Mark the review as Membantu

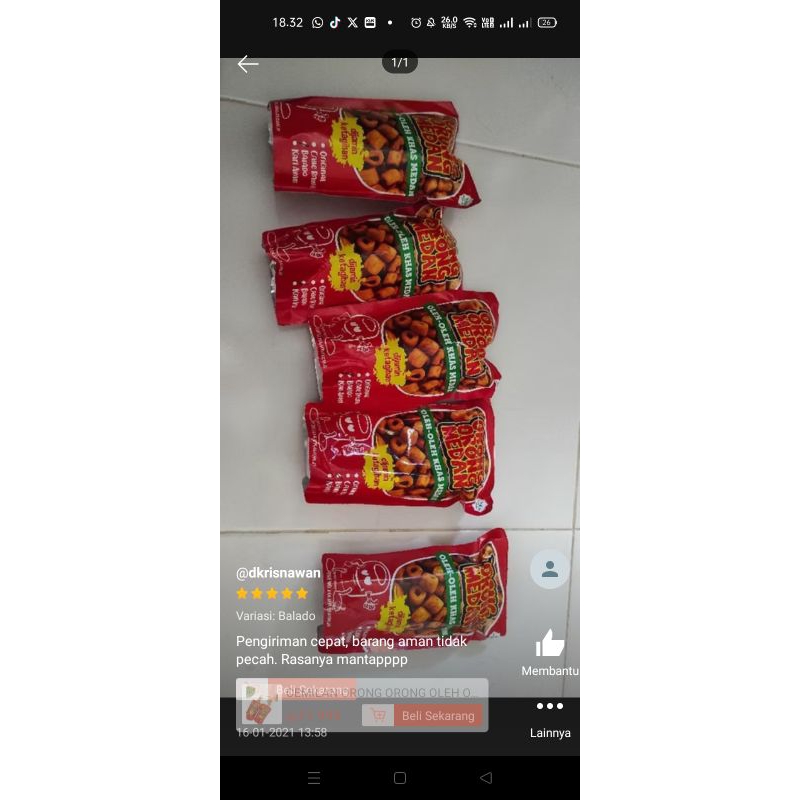click(x=549, y=645)
